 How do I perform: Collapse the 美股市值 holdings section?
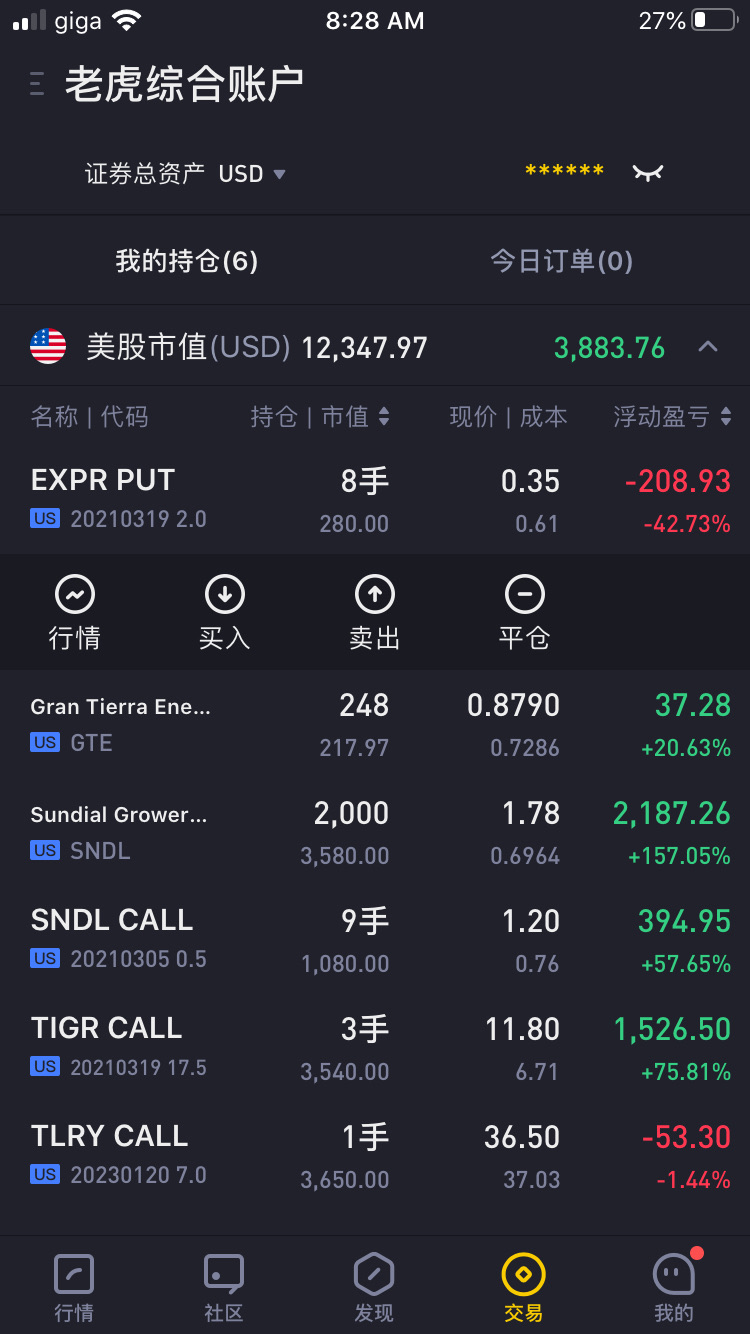pyautogui.click(x=707, y=348)
